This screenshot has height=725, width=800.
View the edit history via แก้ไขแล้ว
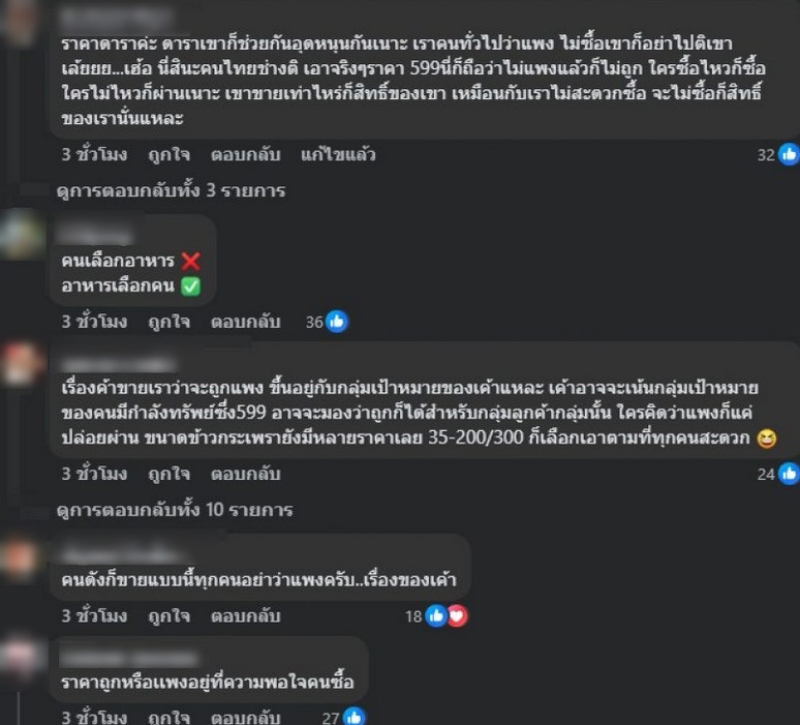click(x=337, y=155)
